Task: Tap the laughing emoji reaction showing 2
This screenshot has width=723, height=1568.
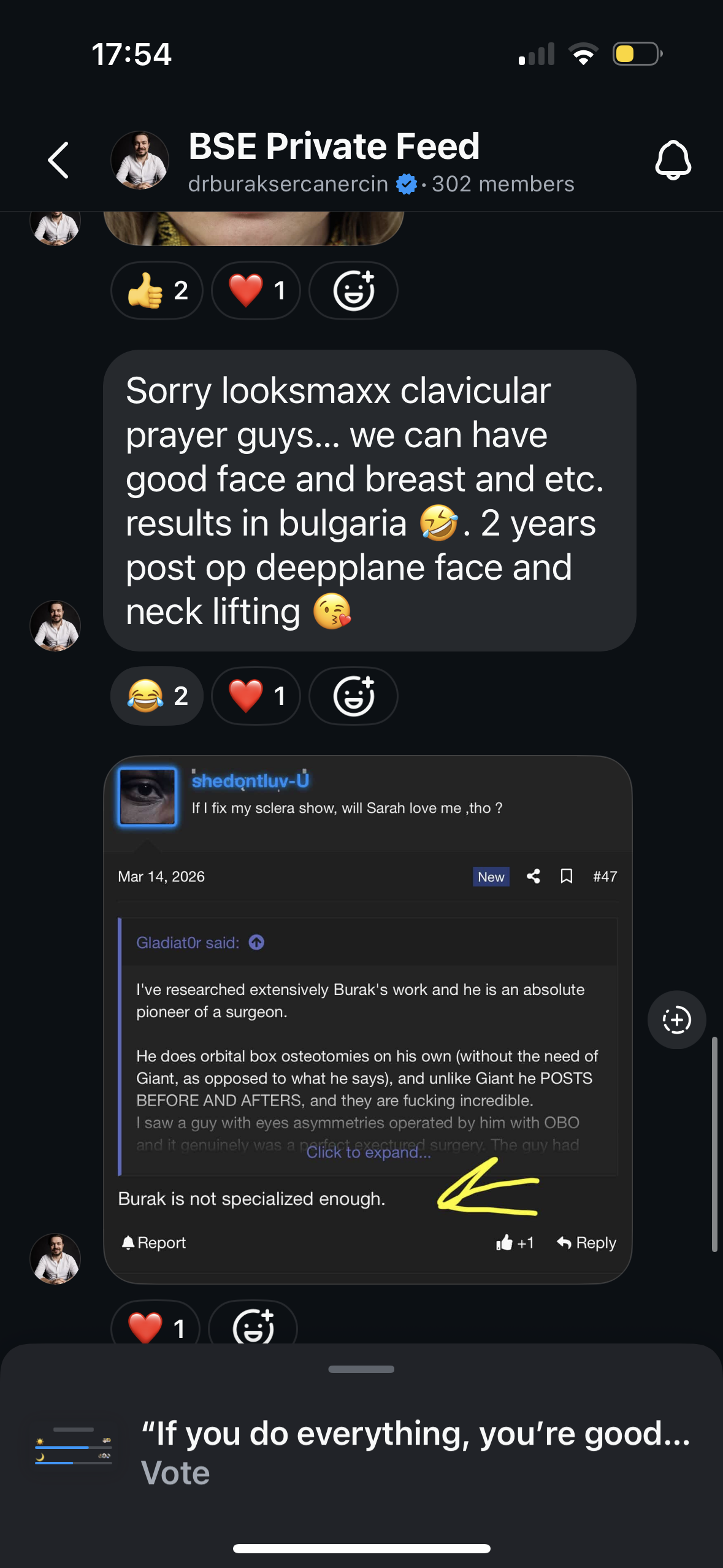Action: pyautogui.click(x=157, y=696)
